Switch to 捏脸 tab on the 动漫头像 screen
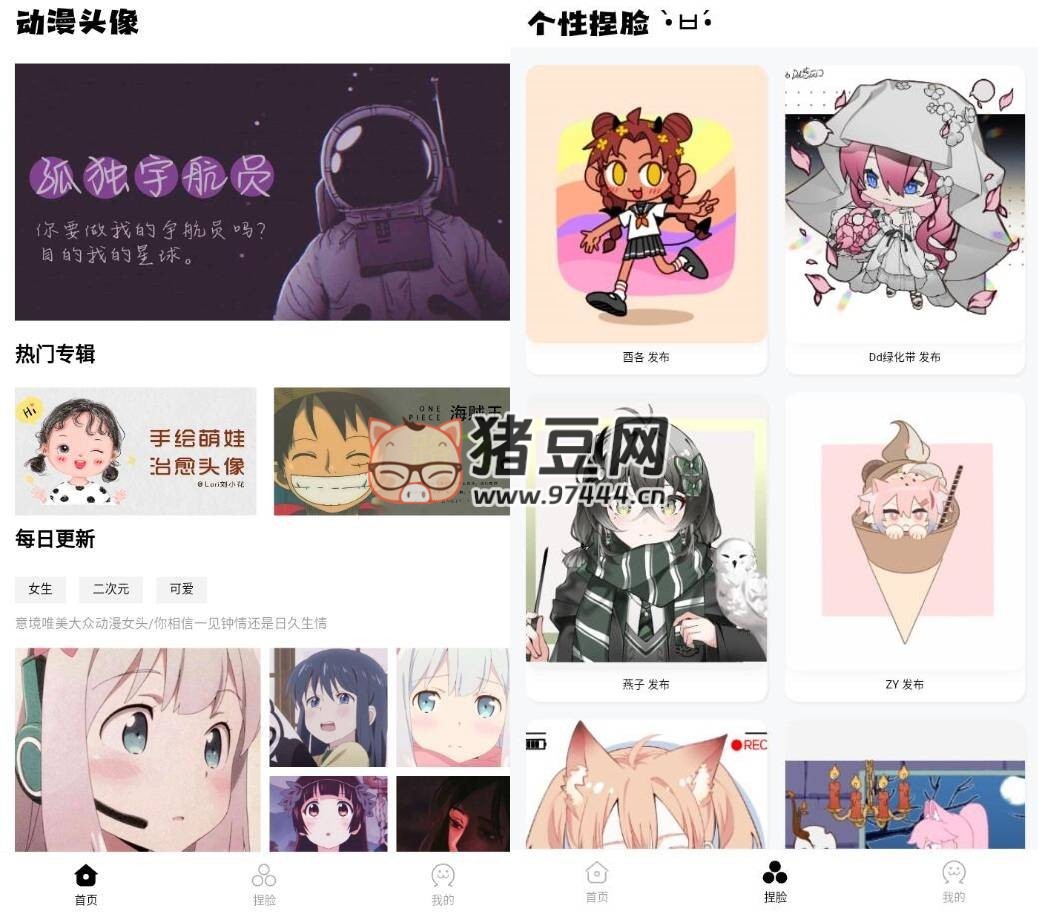The height and width of the screenshot is (918, 1038). (x=264, y=884)
